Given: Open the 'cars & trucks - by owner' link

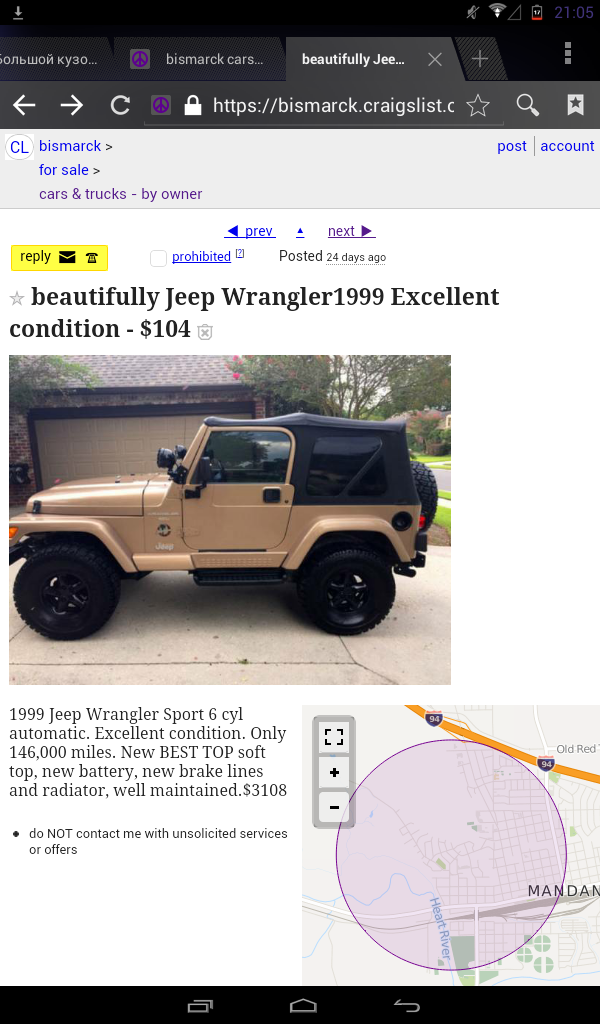Looking at the screenshot, I should (120, 194).
